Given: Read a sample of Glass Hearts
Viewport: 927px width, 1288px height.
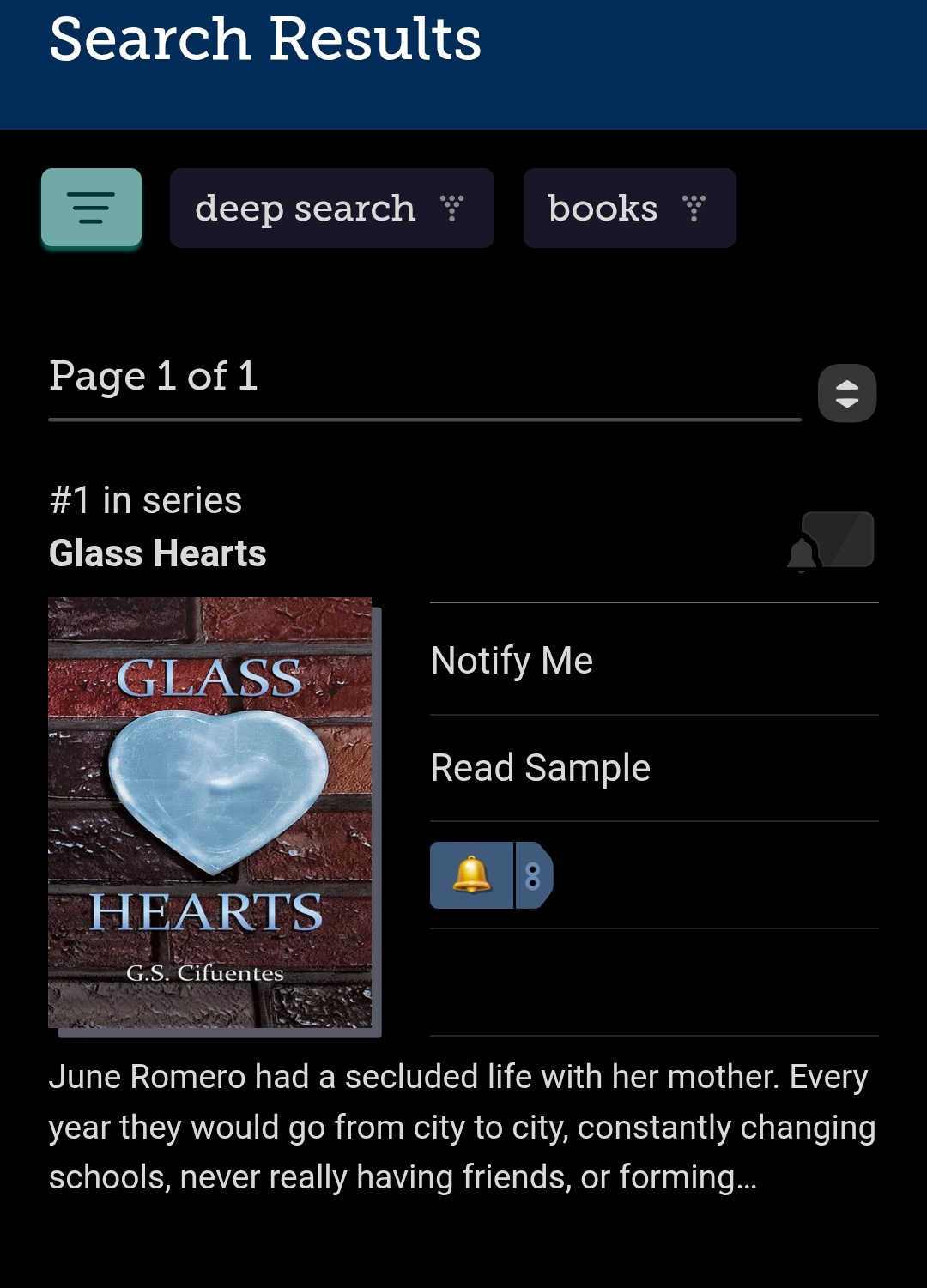Looking at the screenshot, I should click(x=541, y=768).
